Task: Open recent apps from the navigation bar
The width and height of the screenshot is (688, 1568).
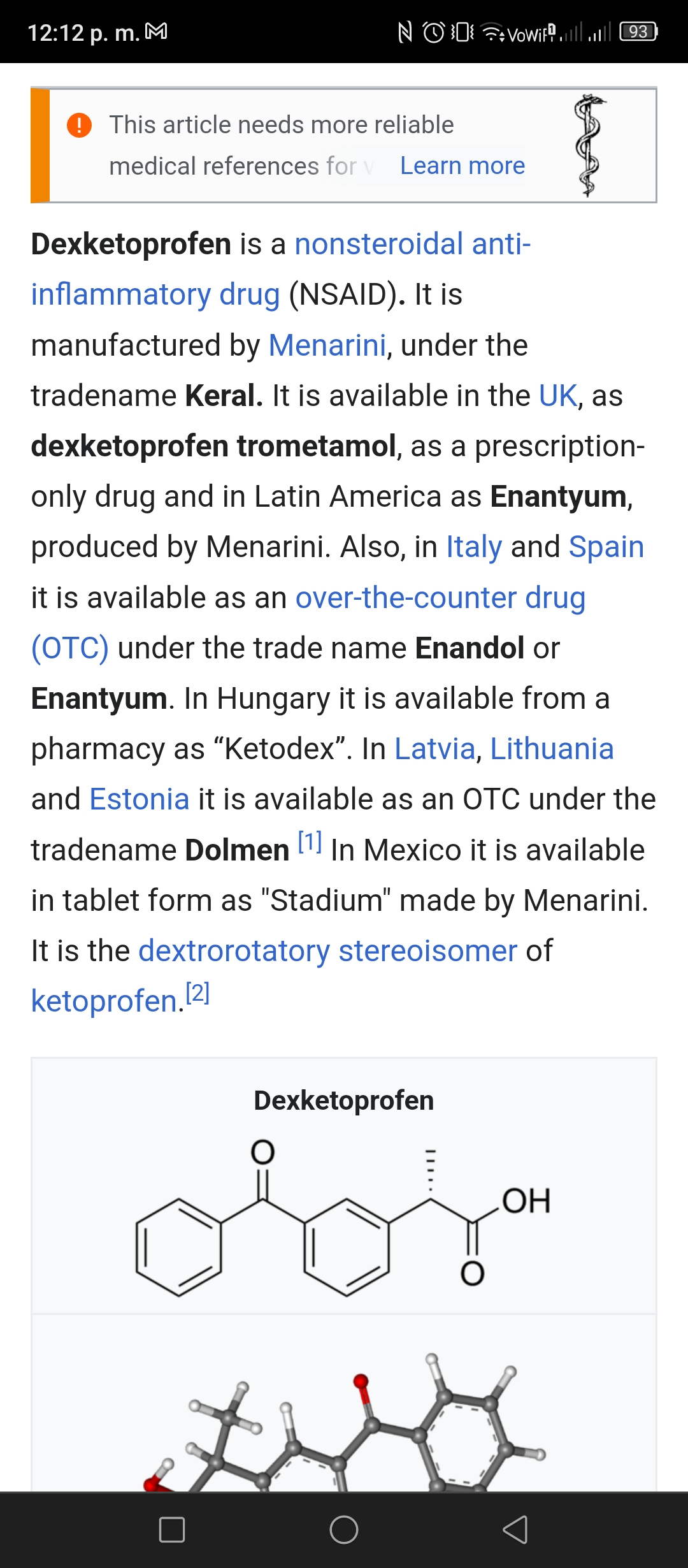Action: (172, 1529)
